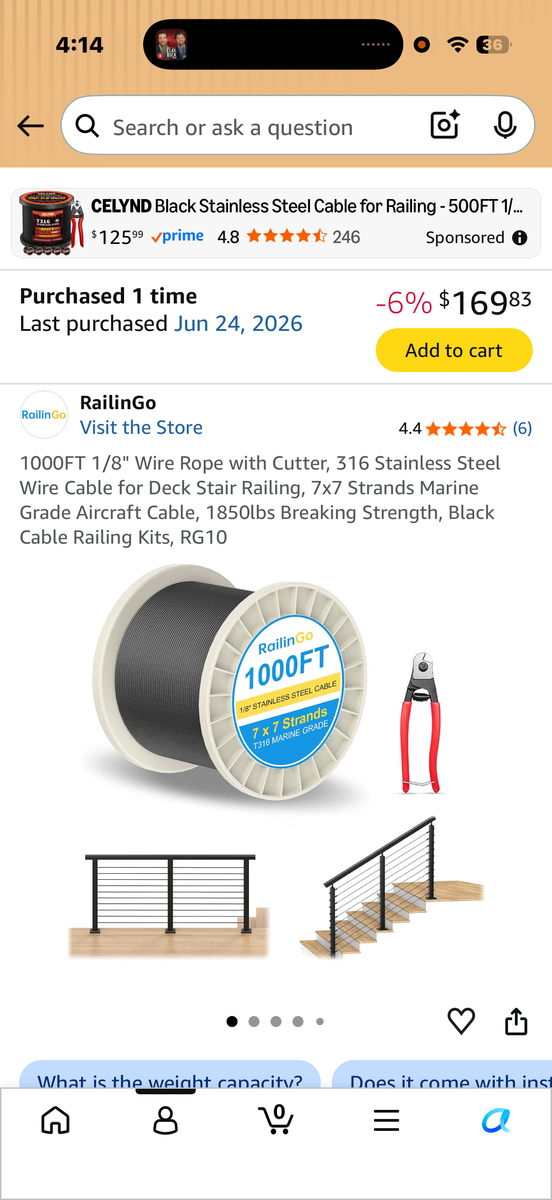Screen dimensions: 552x1200
Task: Go back using the back arrow
Action: pos(31,126)
